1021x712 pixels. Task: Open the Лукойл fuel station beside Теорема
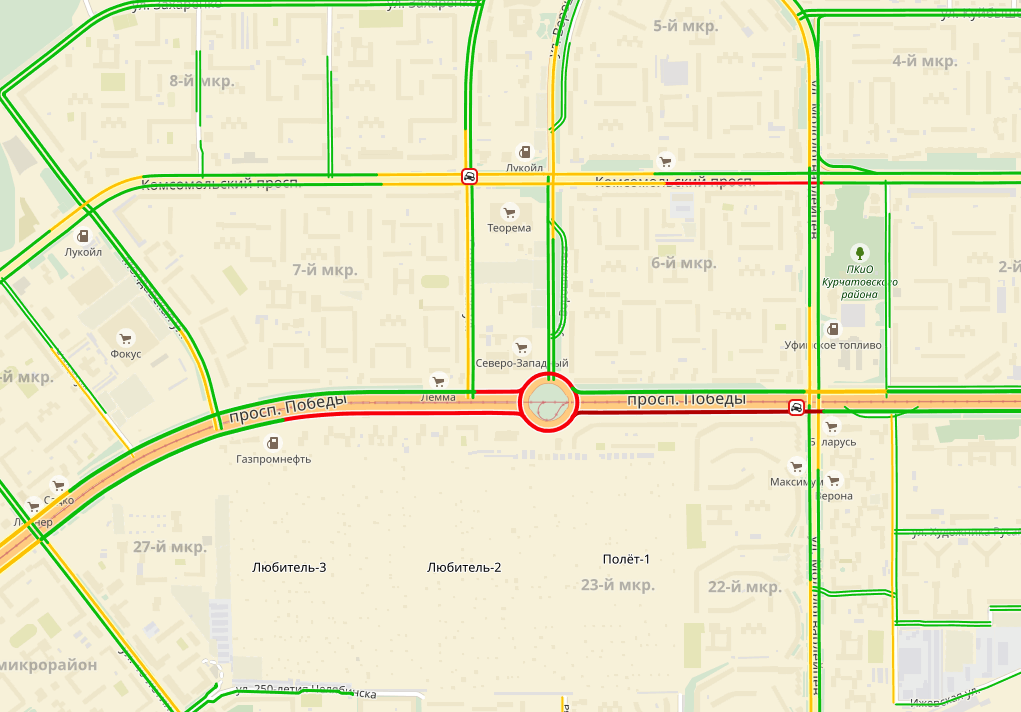point(526,152)
